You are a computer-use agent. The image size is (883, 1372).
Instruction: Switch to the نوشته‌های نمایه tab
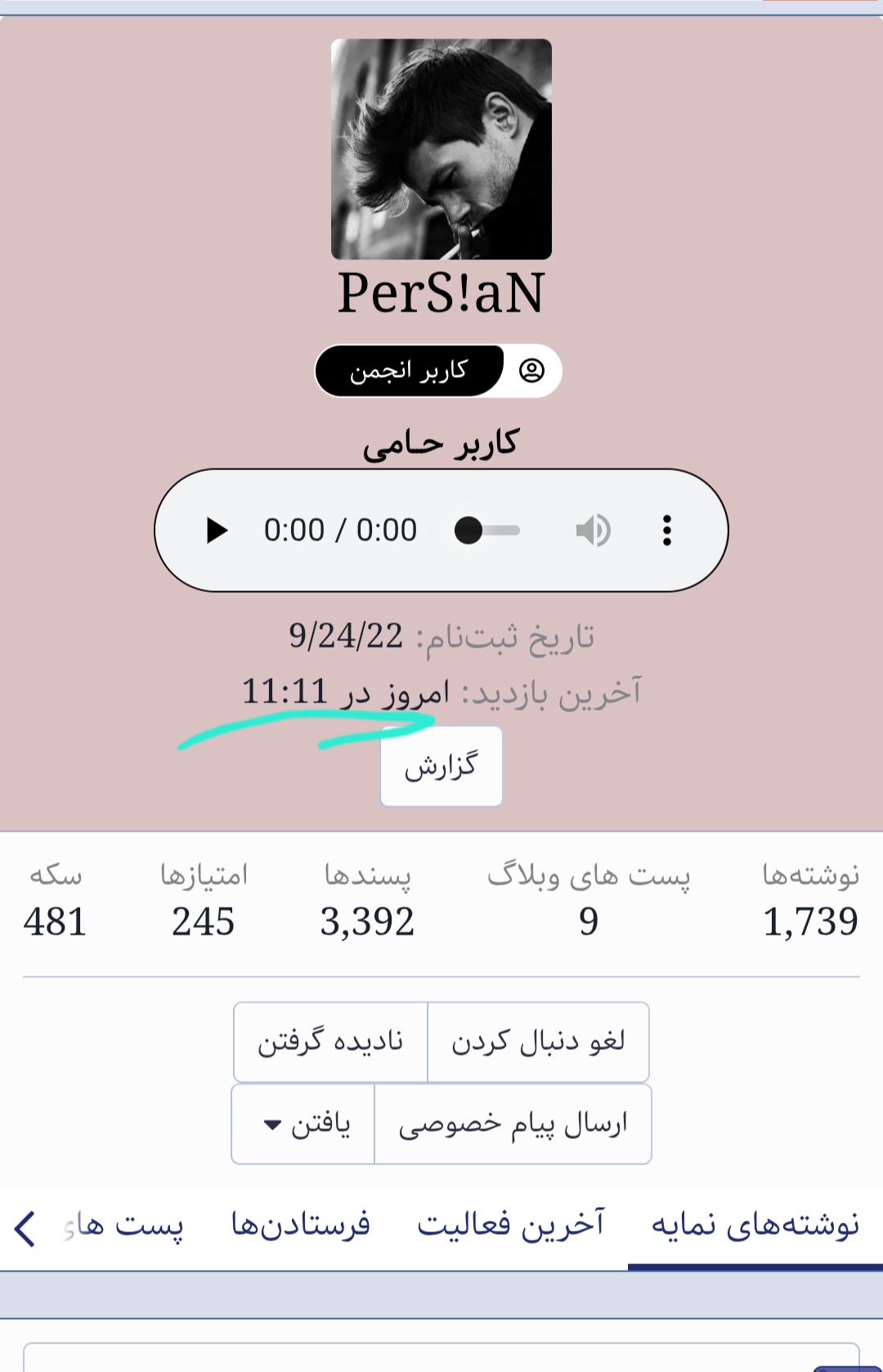pyautogui.click(x=755, y=1225)
